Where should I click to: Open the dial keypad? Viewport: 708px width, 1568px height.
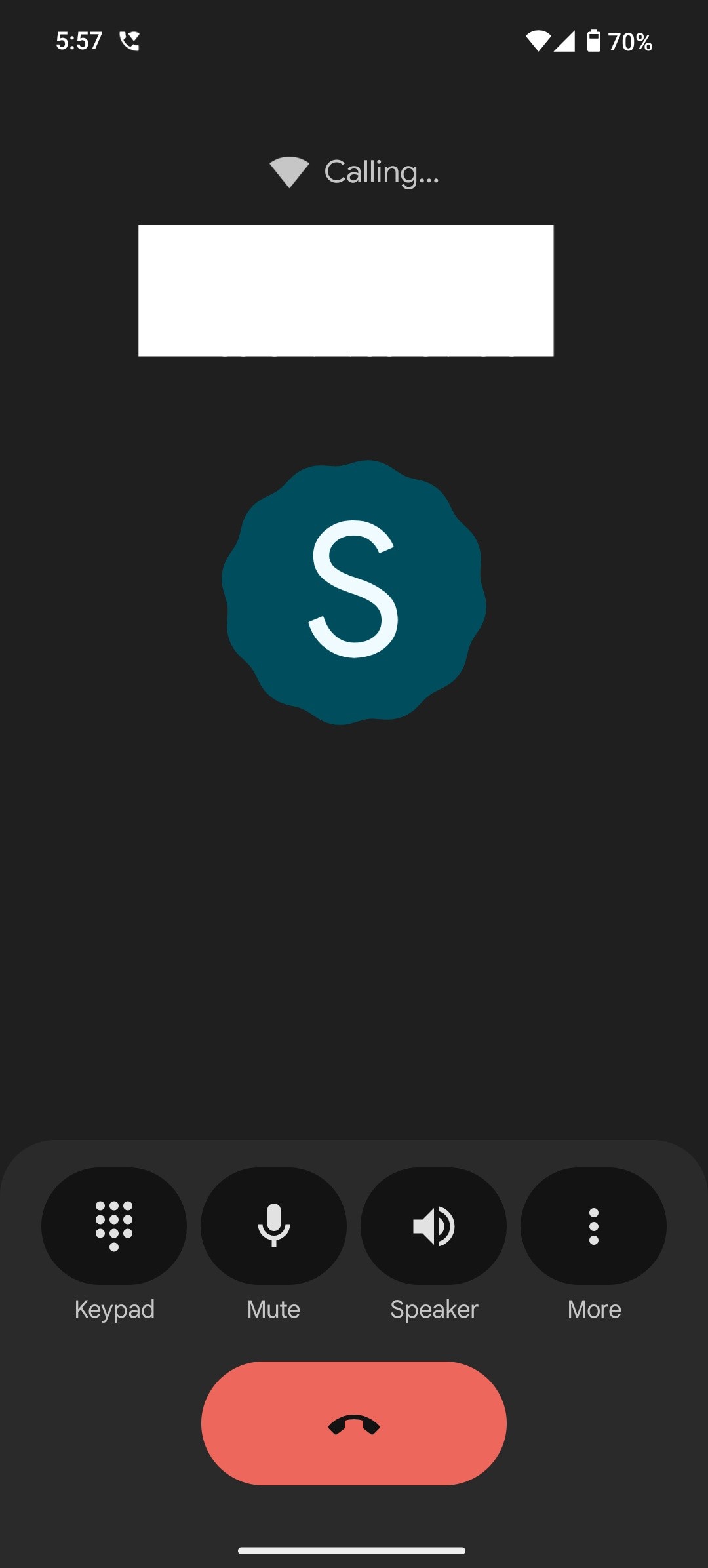coord(114,1226)
